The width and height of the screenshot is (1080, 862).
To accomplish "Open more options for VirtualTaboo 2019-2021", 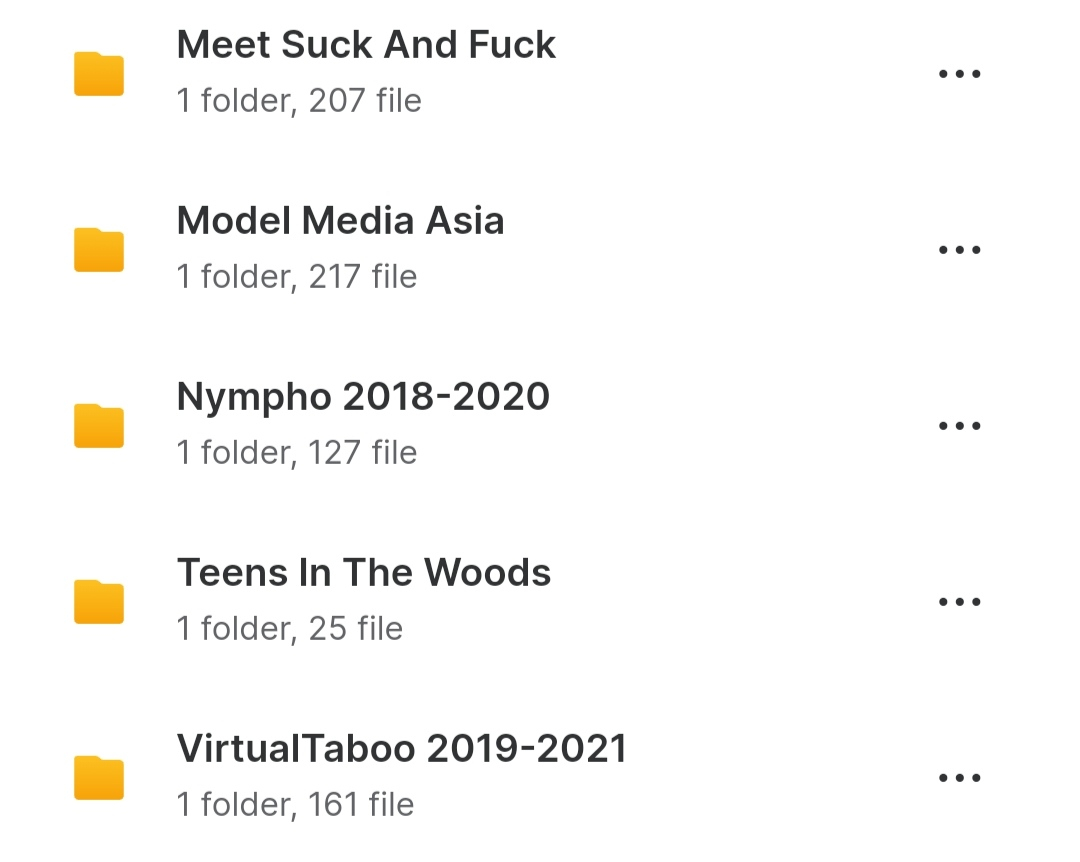I will [x=960, y=778].
